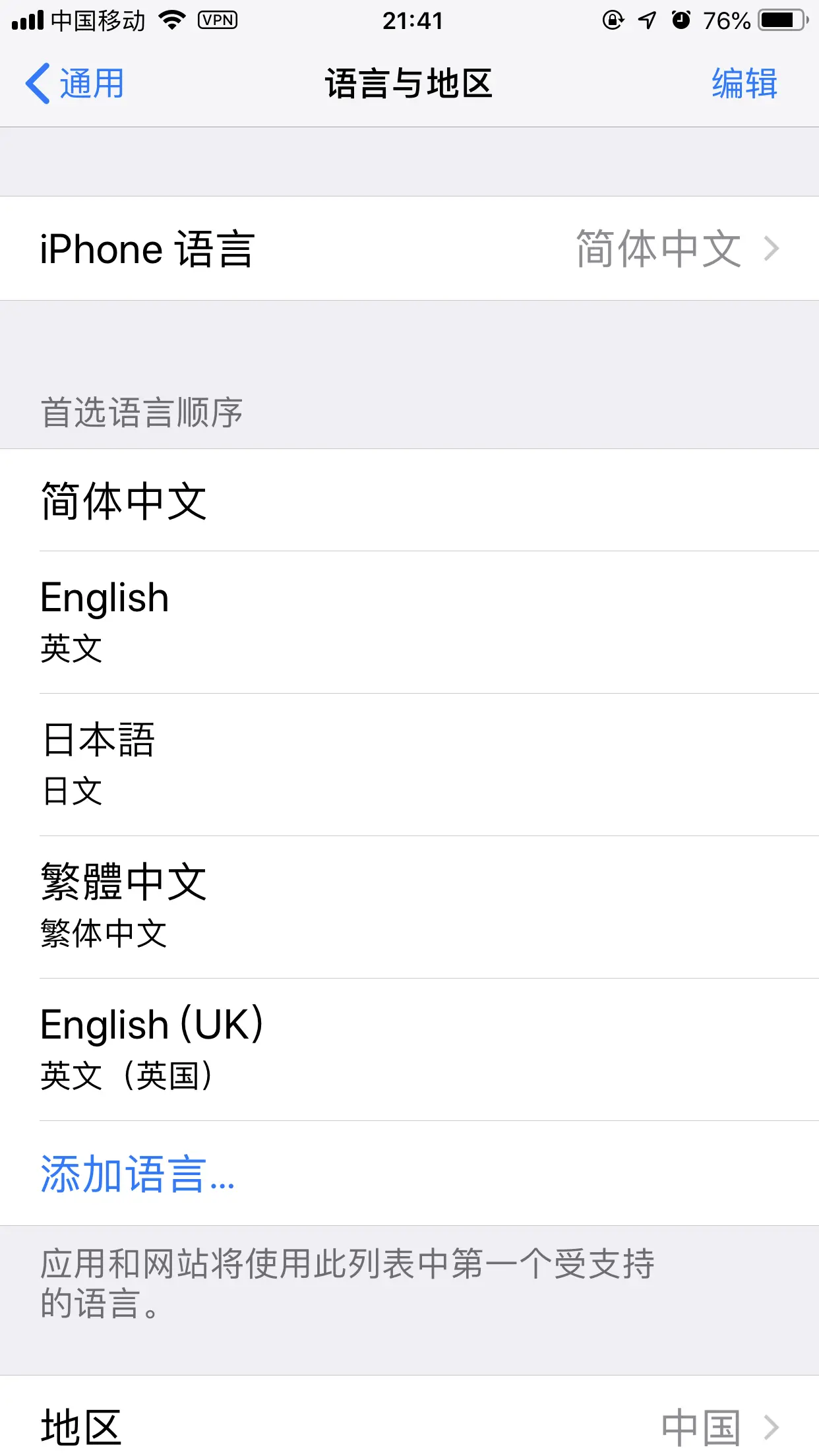Select 日本語 language row

(x=409, y=764)
